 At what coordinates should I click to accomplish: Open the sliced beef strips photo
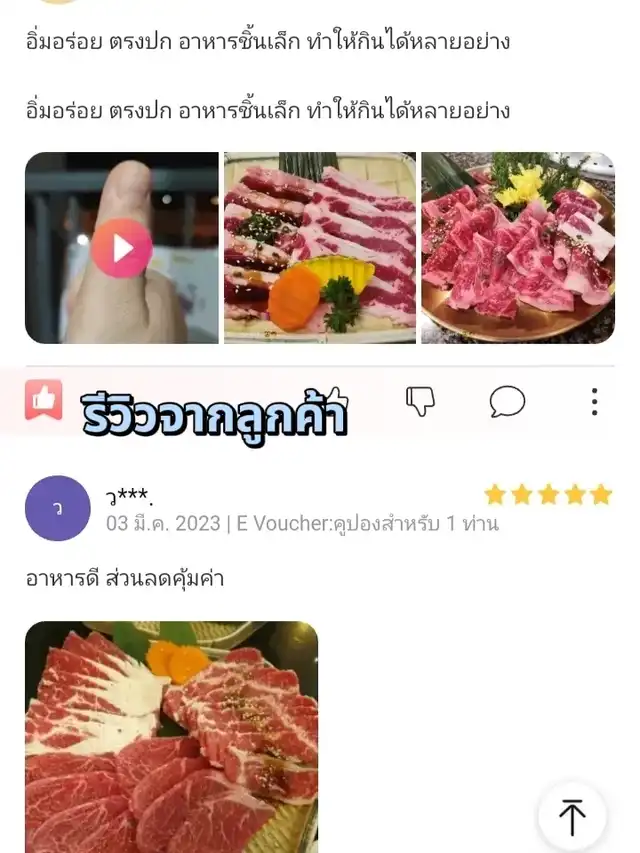pos(319,248)
